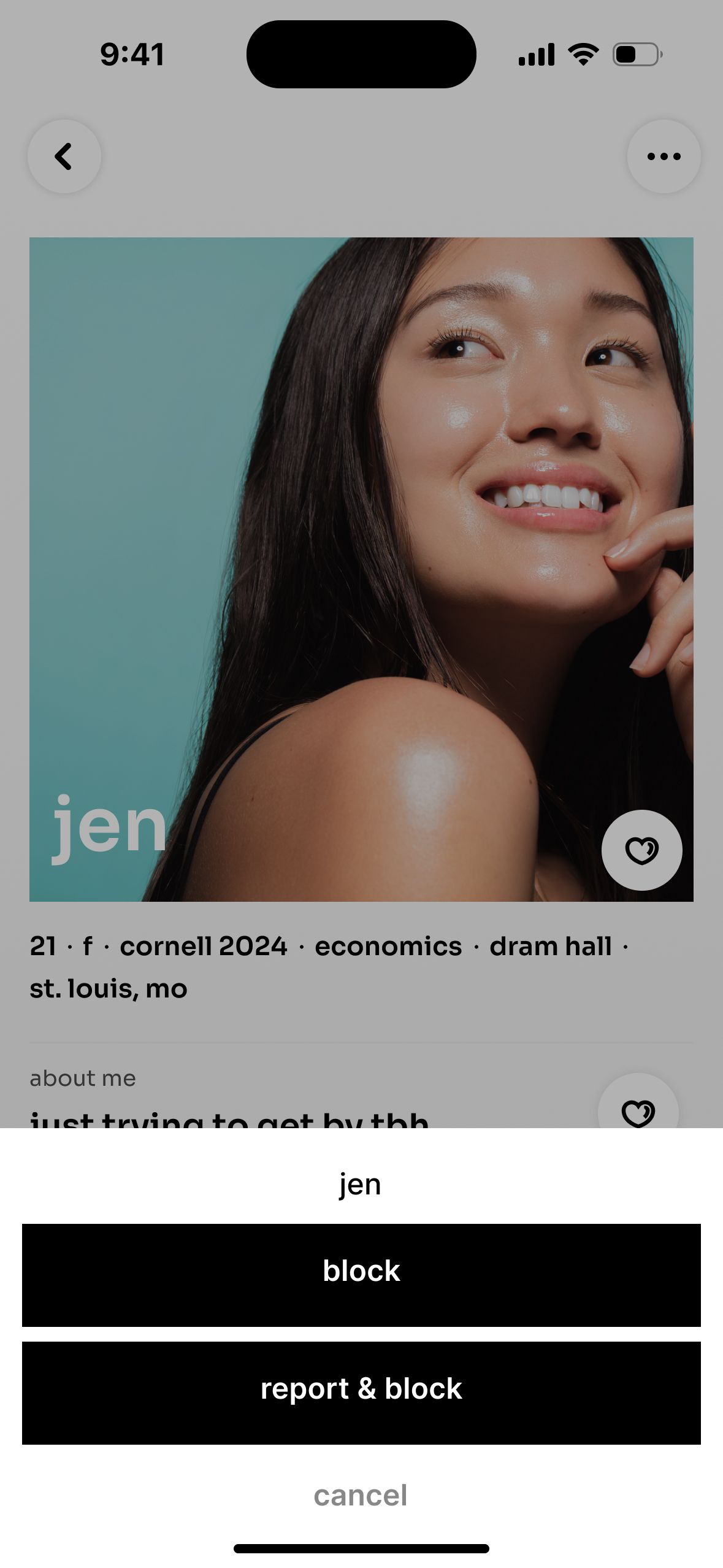Viewport: 723px width, 1568px height.
Task: Collapse the action sheet by tapping cancel
Action: [361, 1496]
